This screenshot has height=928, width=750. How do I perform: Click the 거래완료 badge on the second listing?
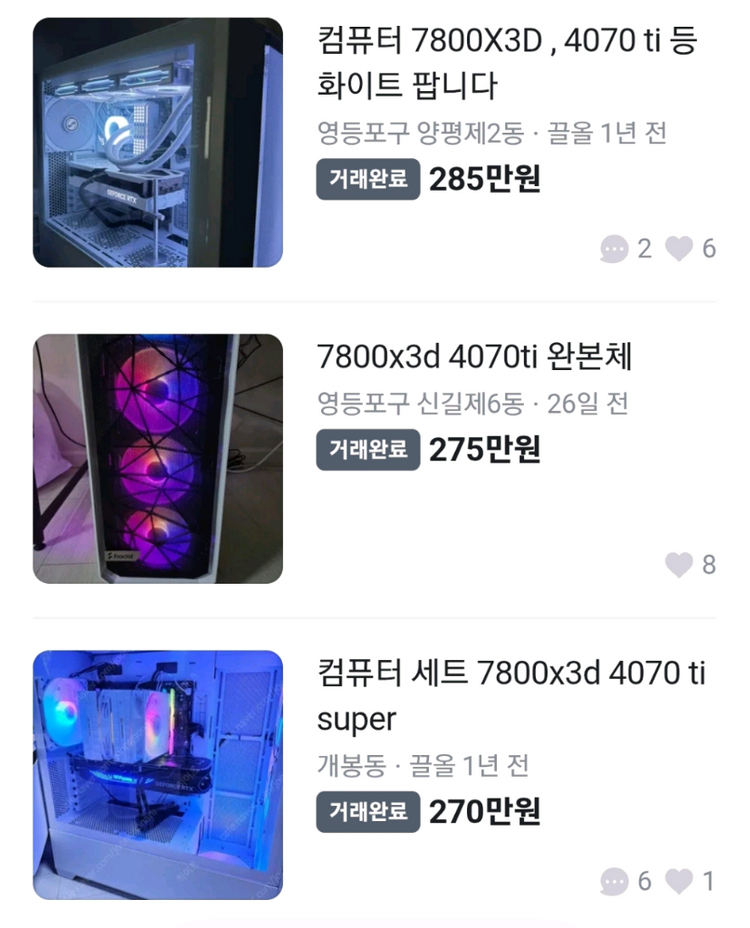(x=367, y=450)
